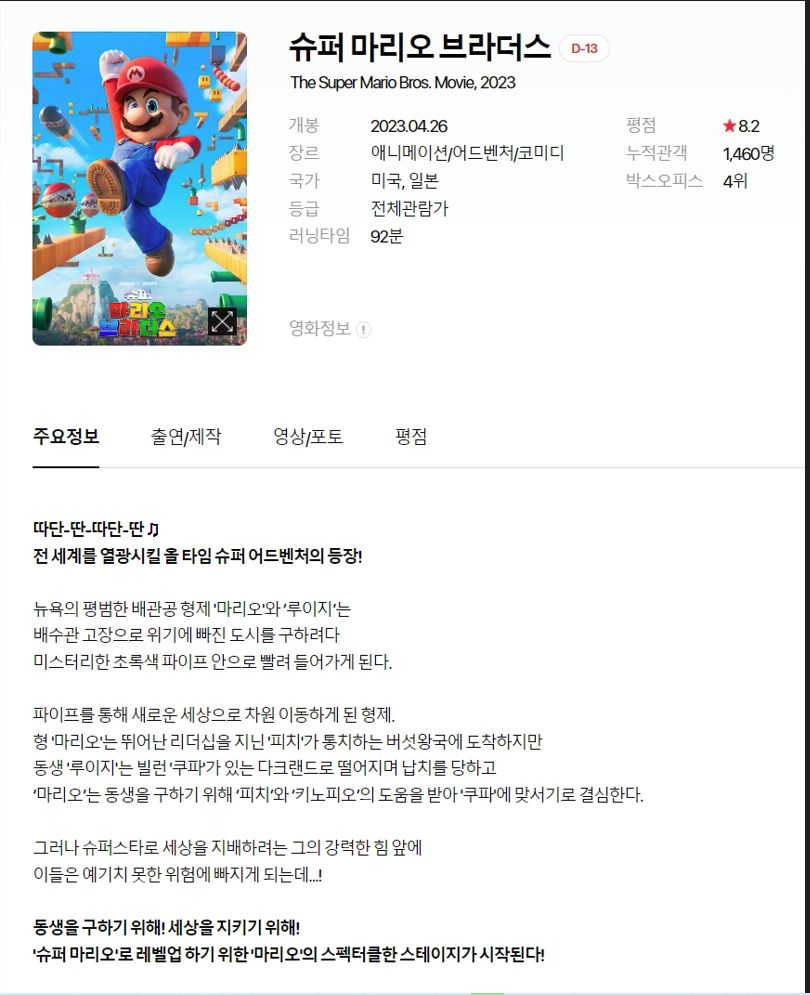This screenshot has height=995, width=810.
Task: Switch to the 출연/제작 tab
Action: click(x=186, y=437)
